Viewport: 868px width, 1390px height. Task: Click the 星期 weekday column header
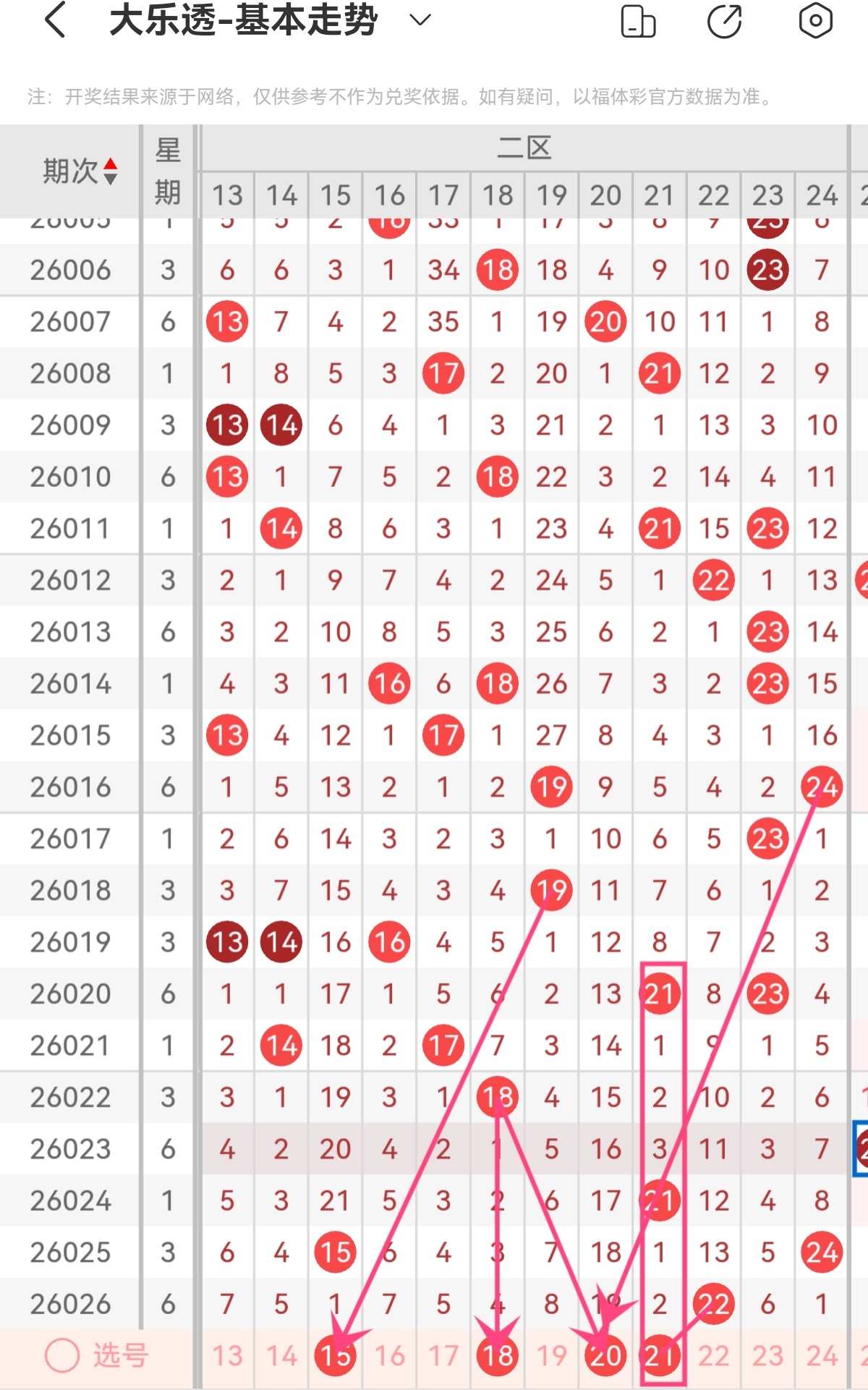166,169
